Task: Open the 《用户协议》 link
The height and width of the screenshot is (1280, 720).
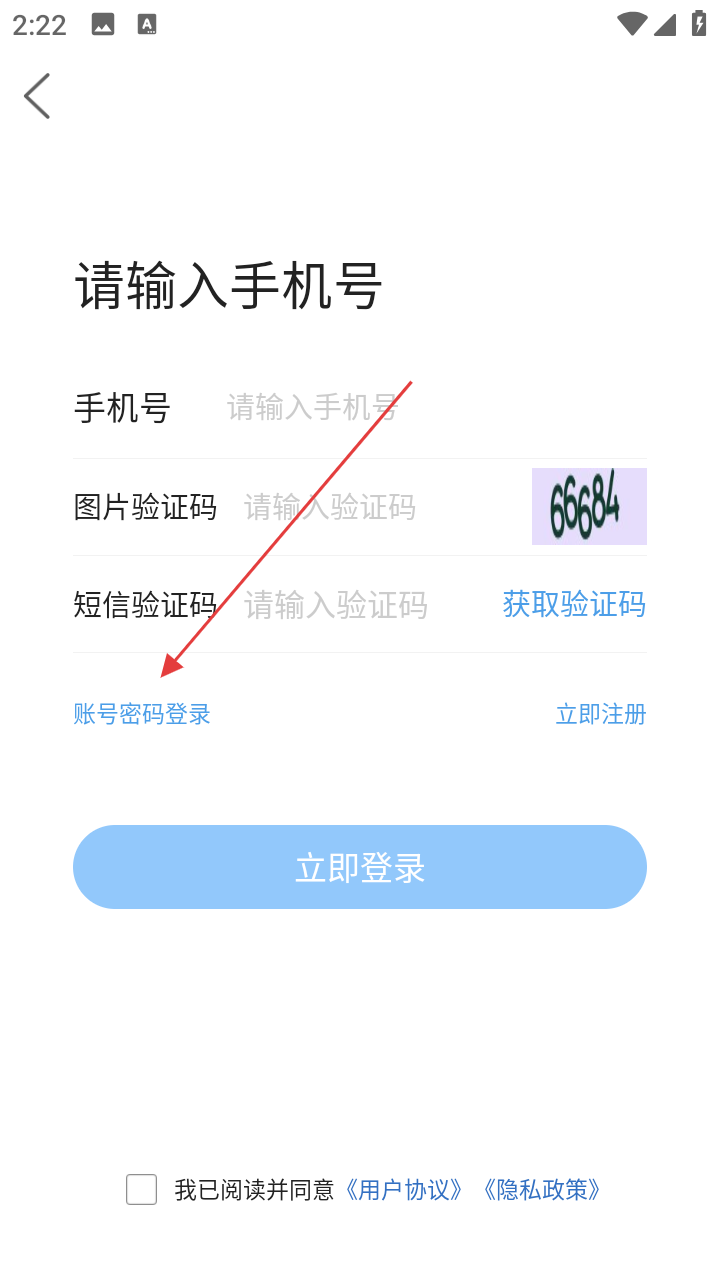Action: click(x=404, y=1190)
